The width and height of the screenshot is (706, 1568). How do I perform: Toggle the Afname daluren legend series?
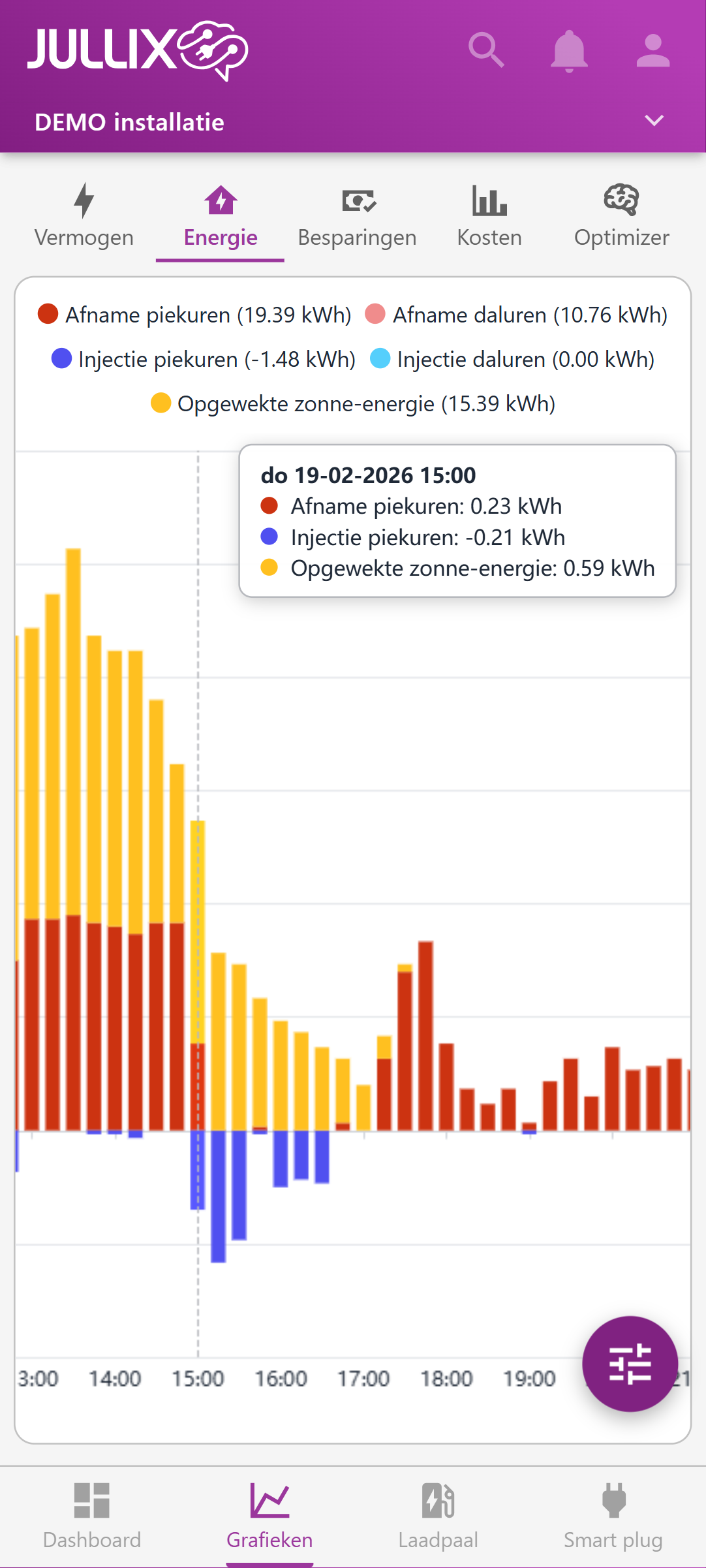[516, 315]
